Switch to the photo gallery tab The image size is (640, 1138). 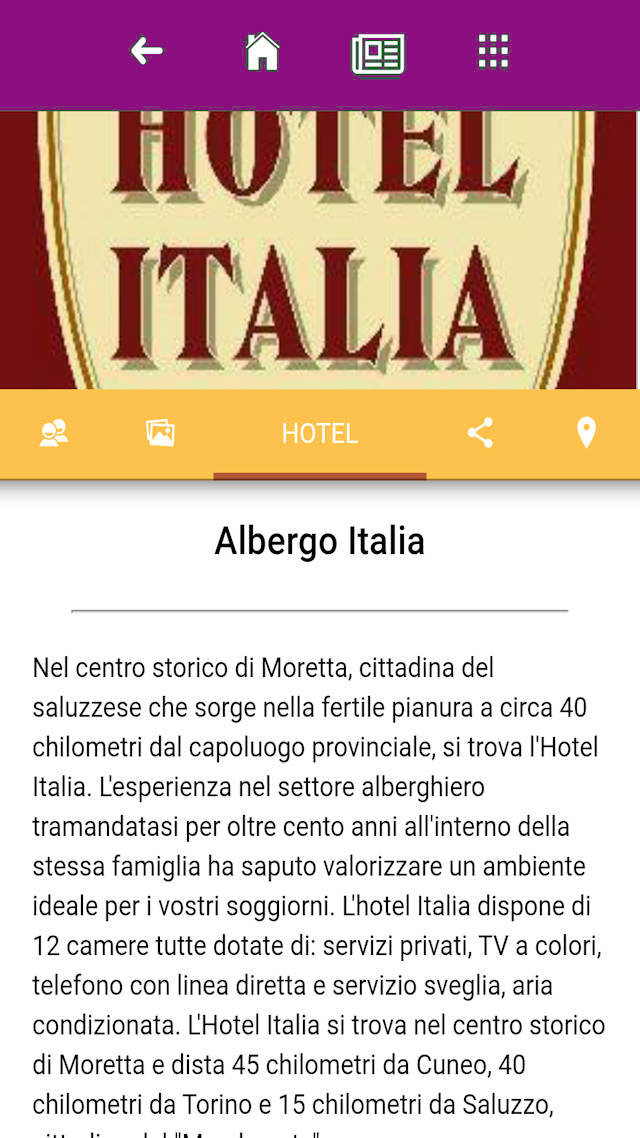[x=160, y=433]
